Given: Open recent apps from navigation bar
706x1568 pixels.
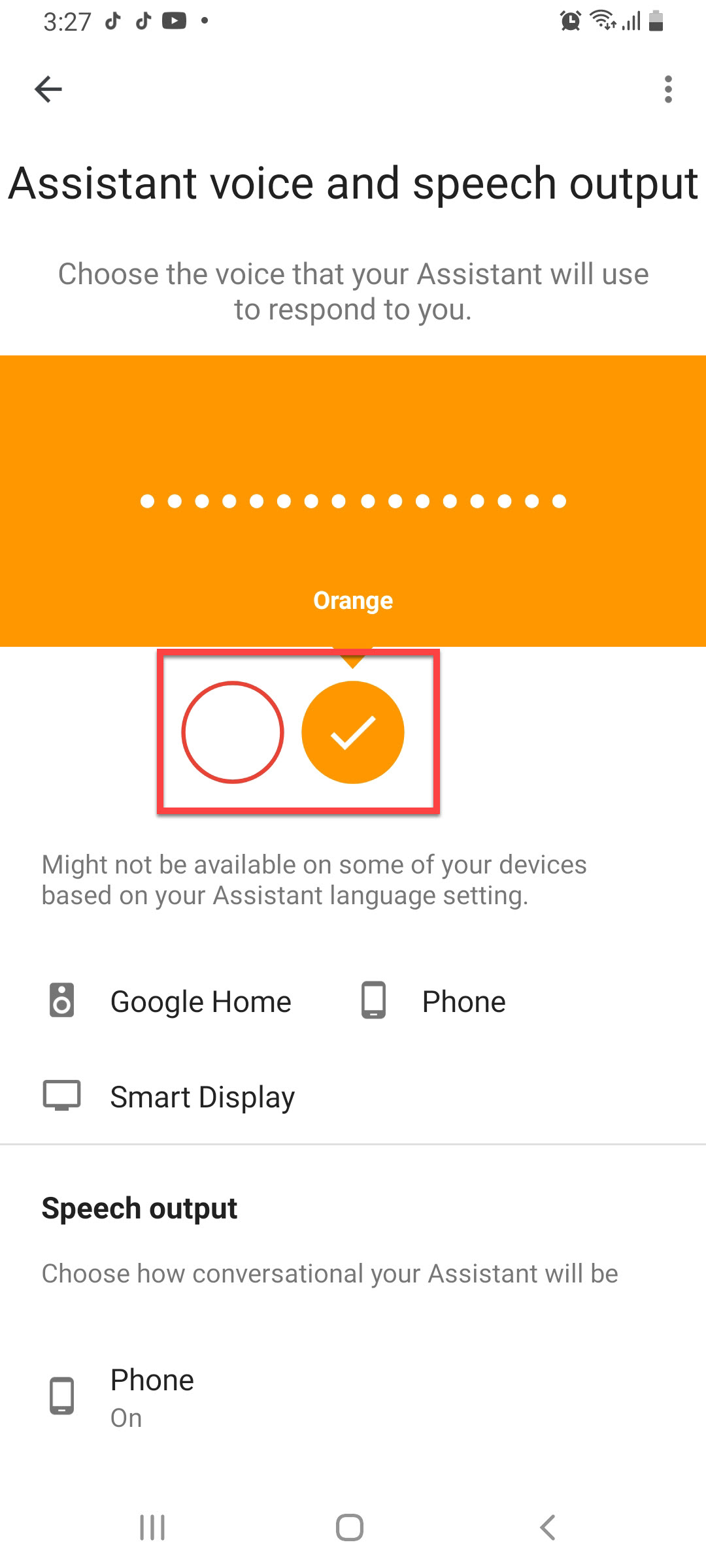Looking at the screenshot, I should click(x=152, y=1527).
